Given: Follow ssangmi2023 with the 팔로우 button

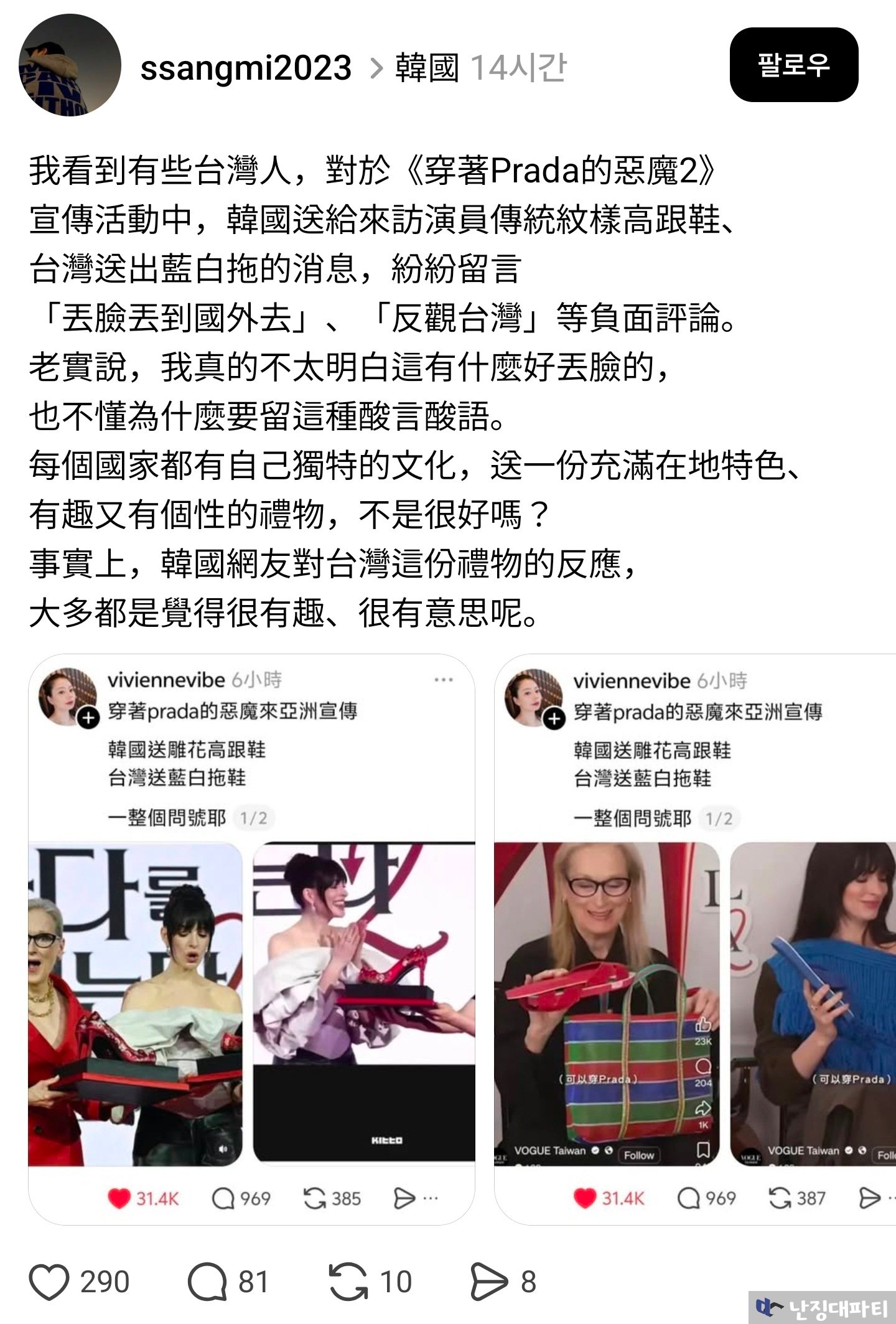Looking at the screenshot, I should [793, 65].
